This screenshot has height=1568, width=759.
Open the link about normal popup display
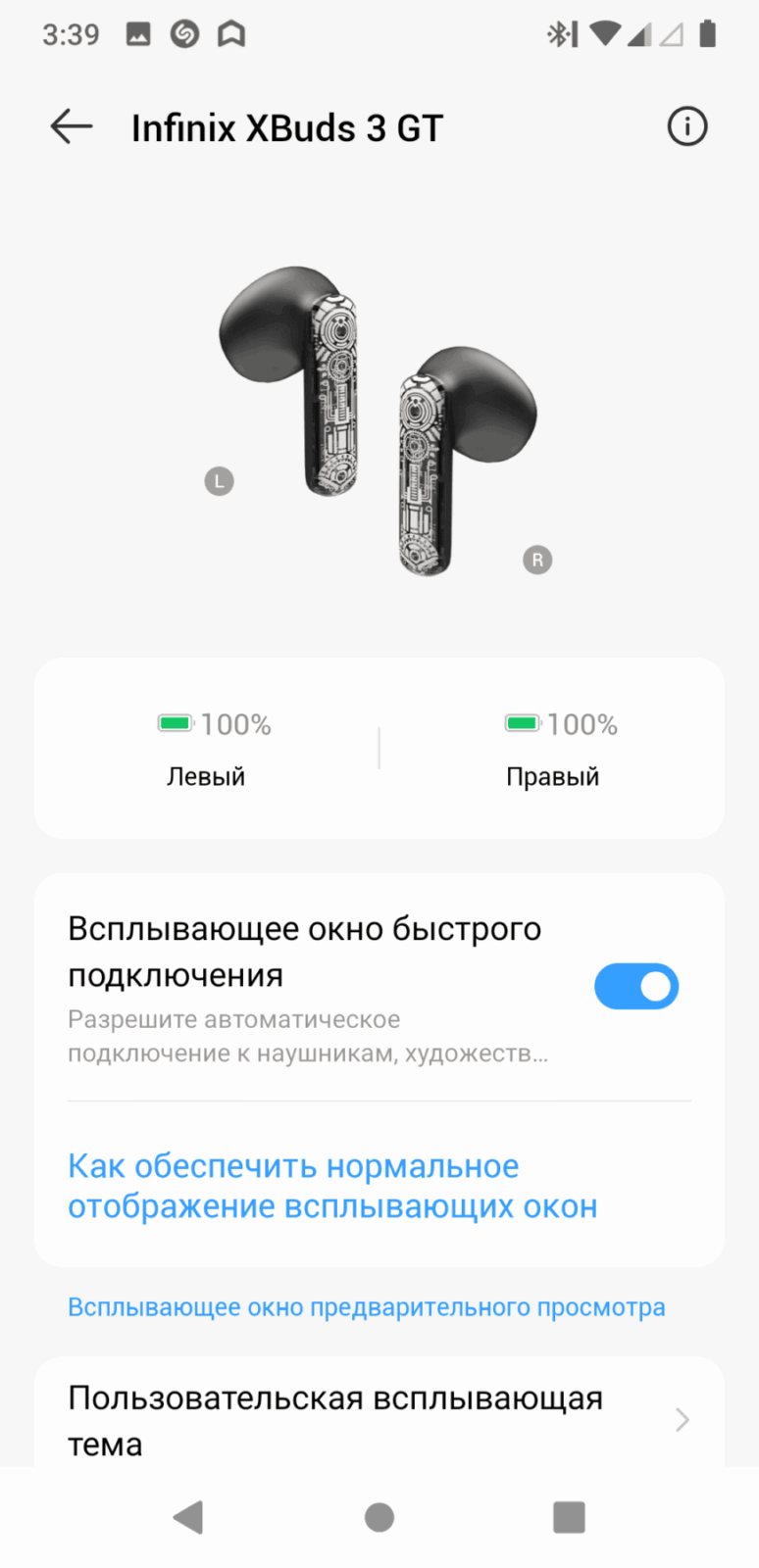tap(332, 1186)
